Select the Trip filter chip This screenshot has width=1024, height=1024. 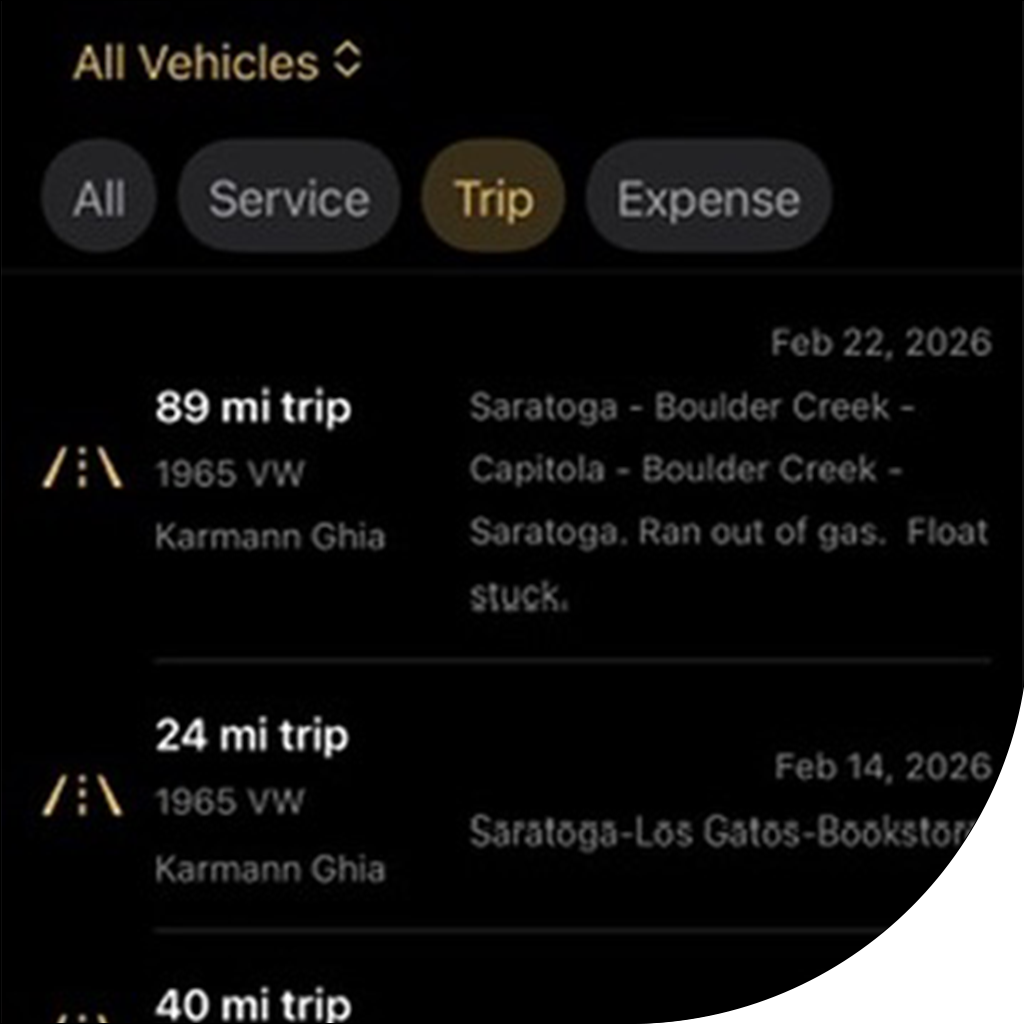tap(494, 198)
